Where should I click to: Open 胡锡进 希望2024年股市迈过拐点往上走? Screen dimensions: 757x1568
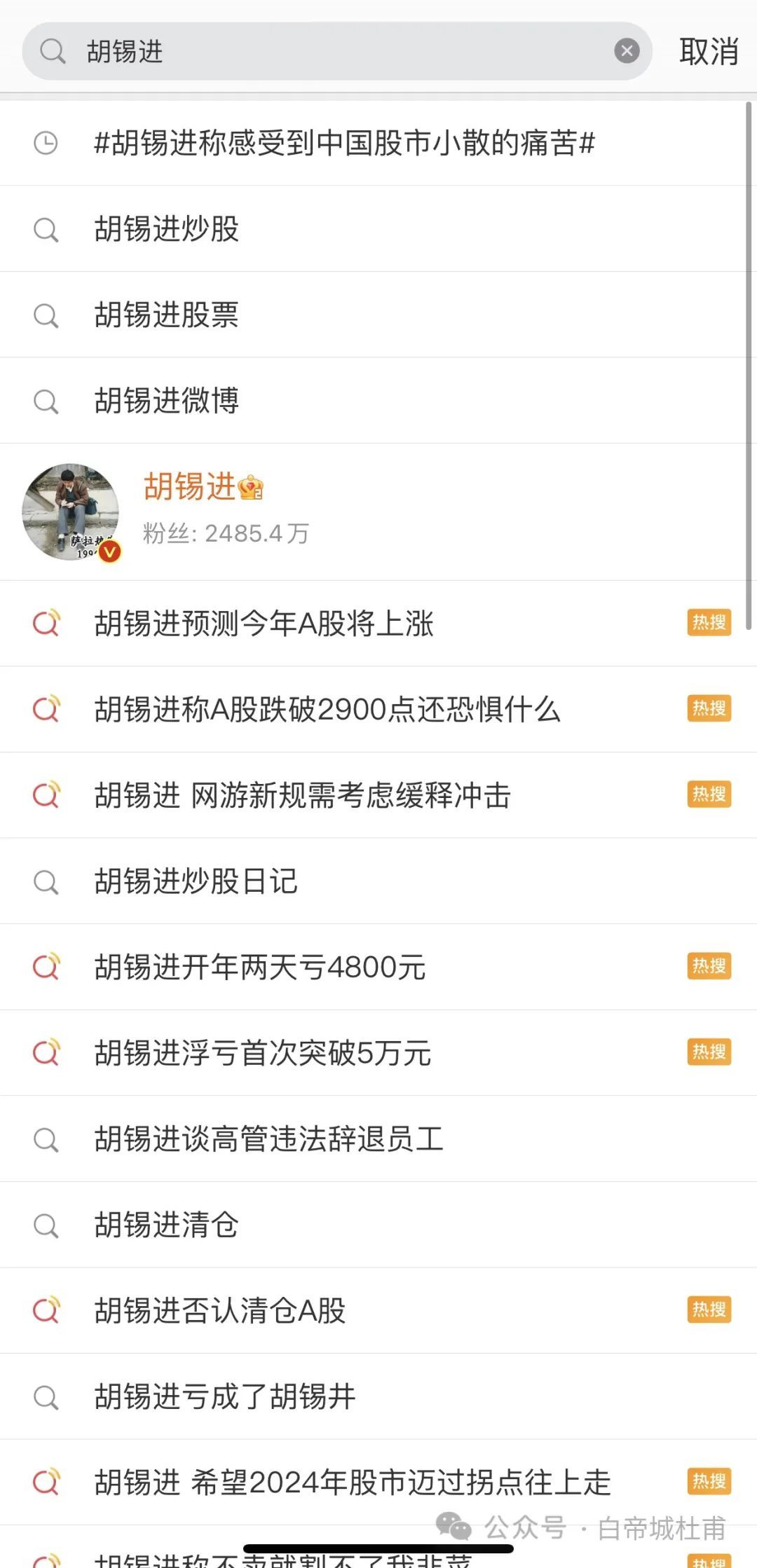[353, 1482]
